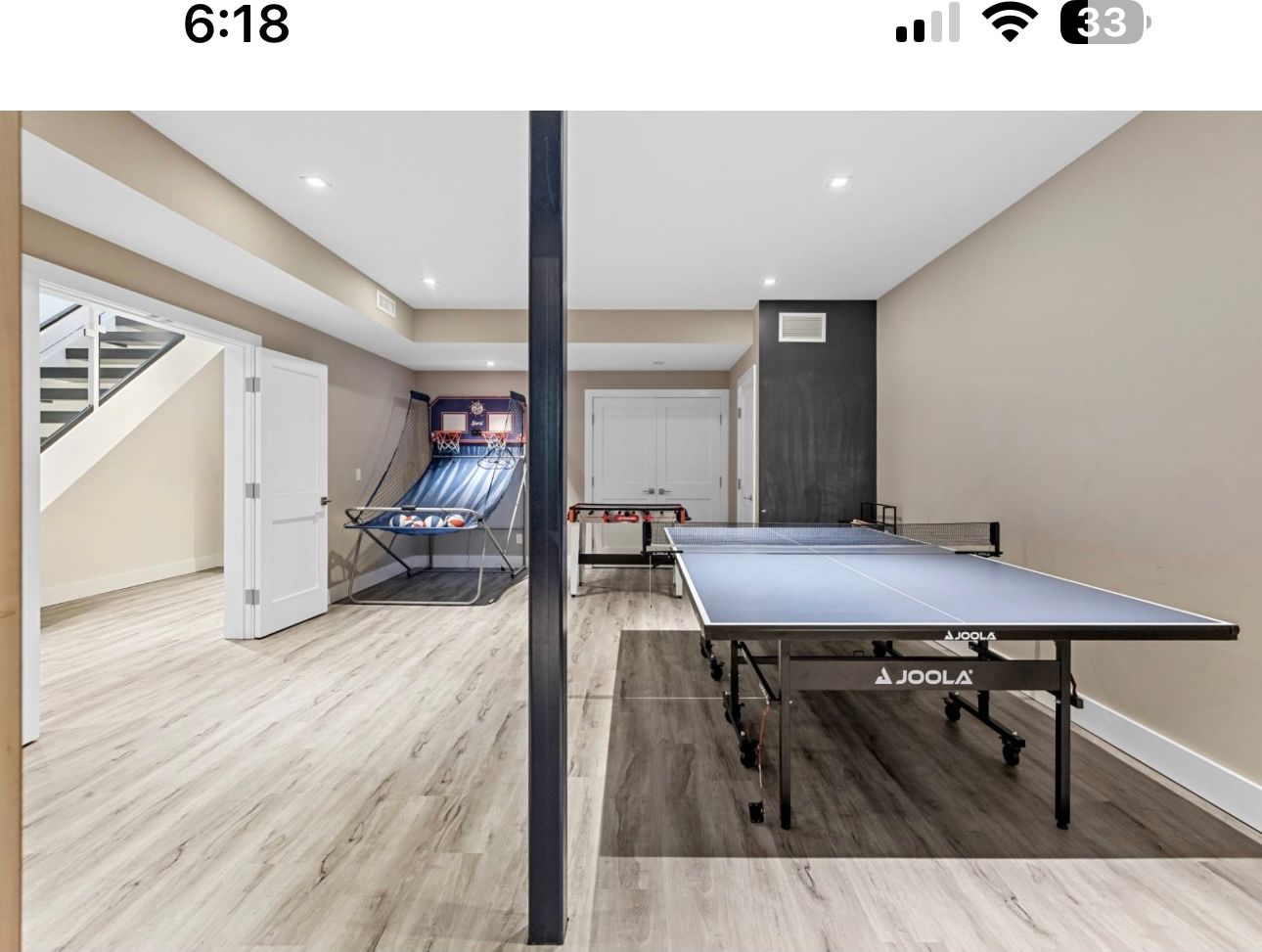Viewport: 1262px width, 952px height.
Task: Open the game room listing photo
Action: pyautogui.click(x=631, y=528)
